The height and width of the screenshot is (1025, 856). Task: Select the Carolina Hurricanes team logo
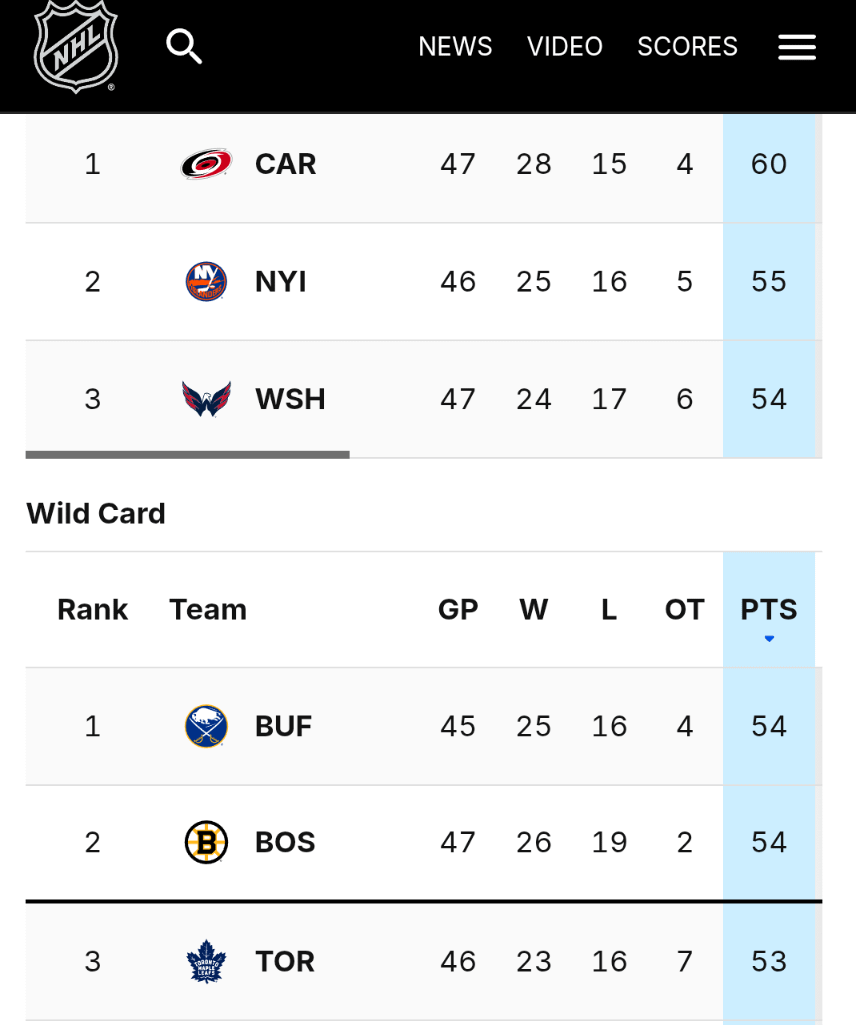pyautogui.click(x=205, y=164)
